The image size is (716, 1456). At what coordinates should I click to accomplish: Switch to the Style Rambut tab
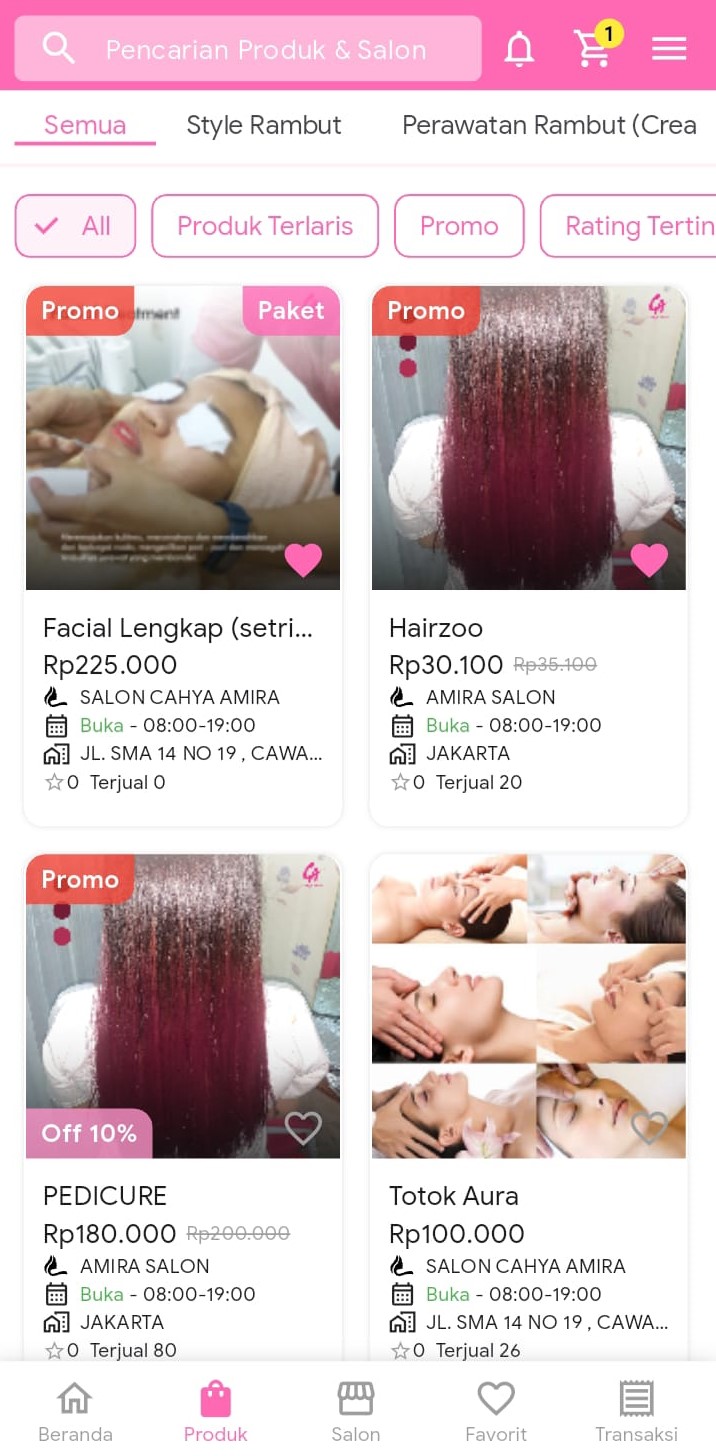point(264,125)
